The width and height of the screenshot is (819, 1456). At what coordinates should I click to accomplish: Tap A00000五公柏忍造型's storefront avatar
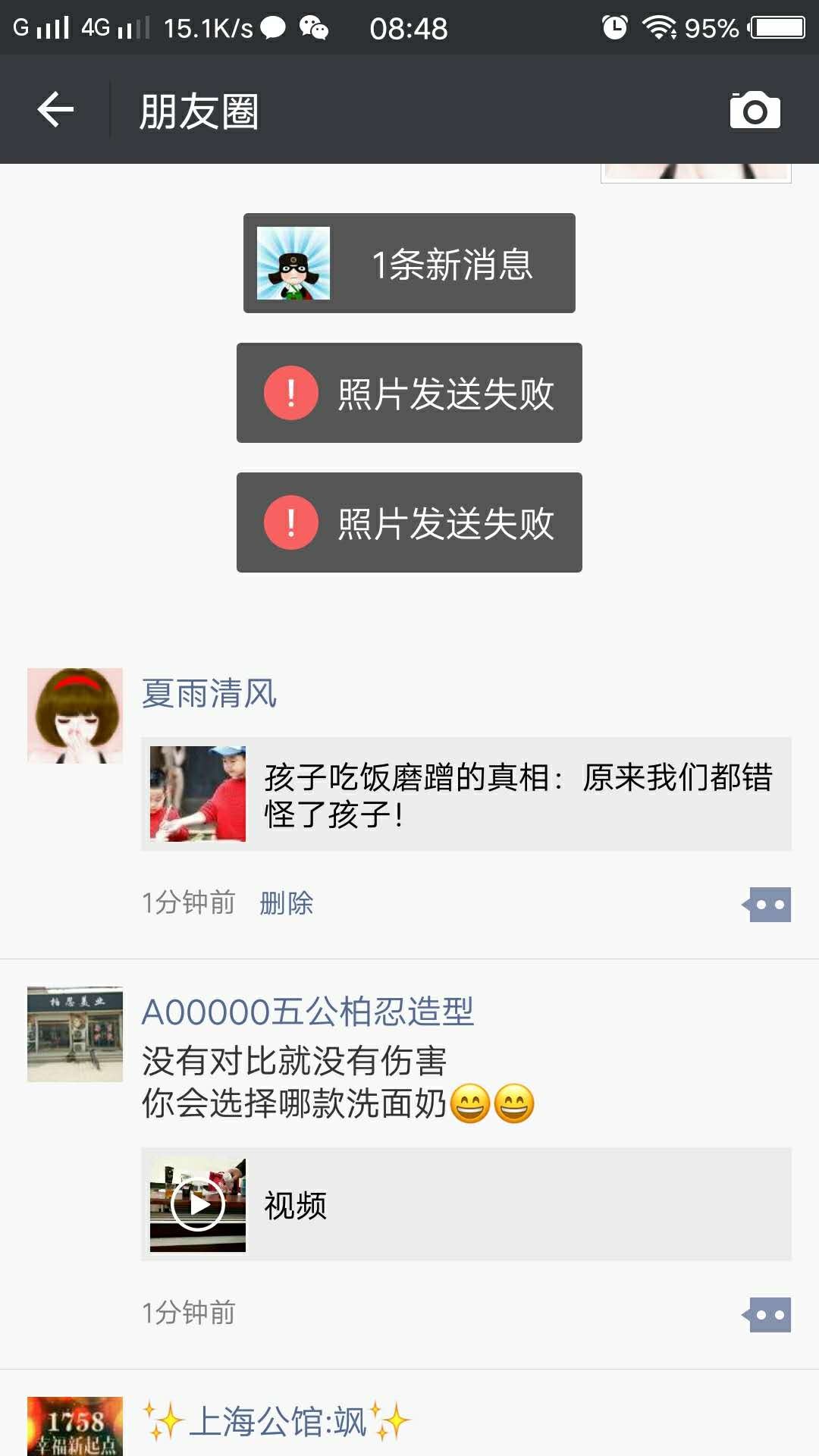coord(75,1034)
